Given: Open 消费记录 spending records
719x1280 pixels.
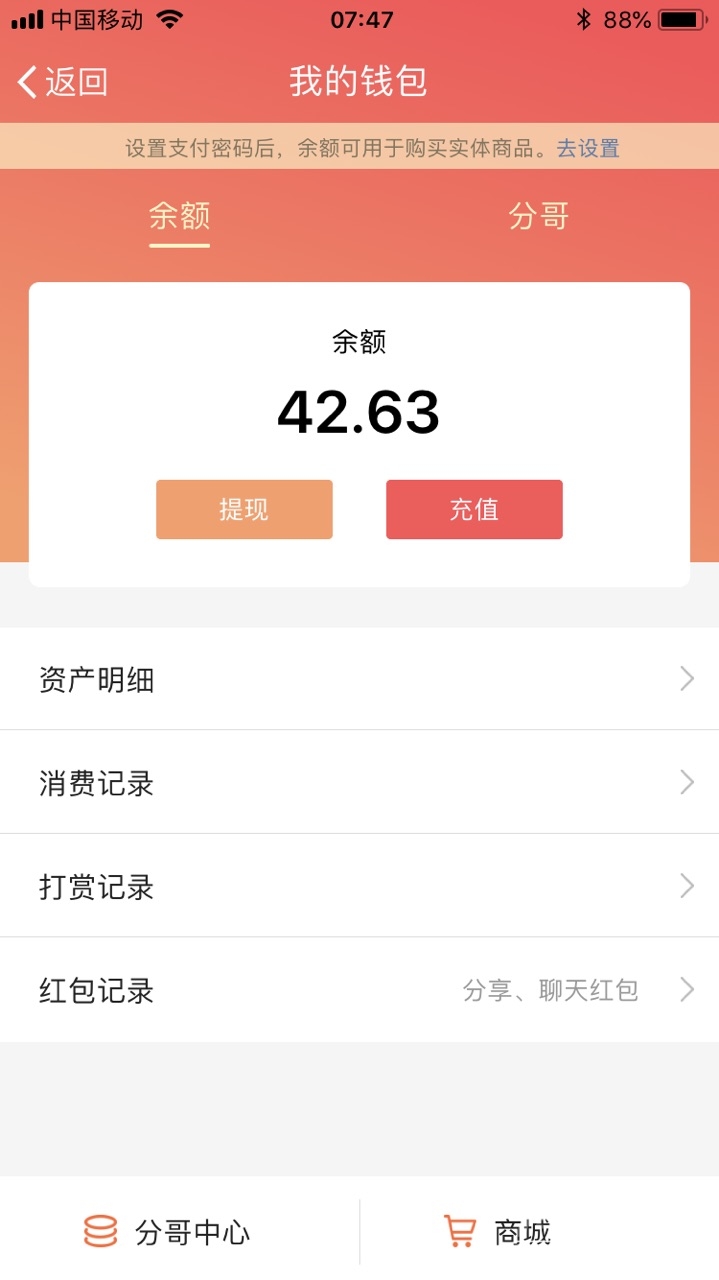Looking at the screenshot, I should pyautogui.click(x=359, y=783).
